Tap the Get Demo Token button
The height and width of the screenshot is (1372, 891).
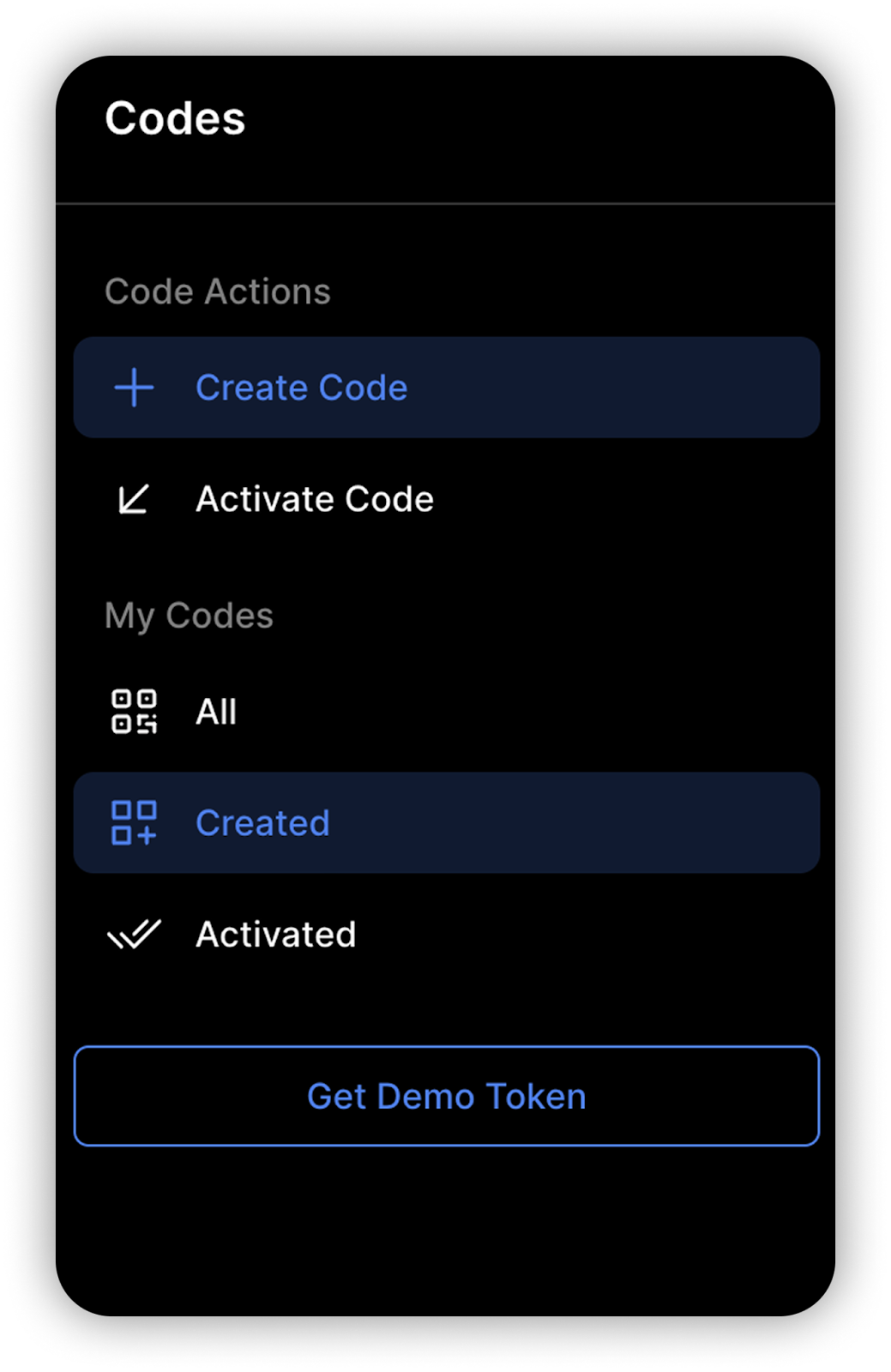point(446,1096)
